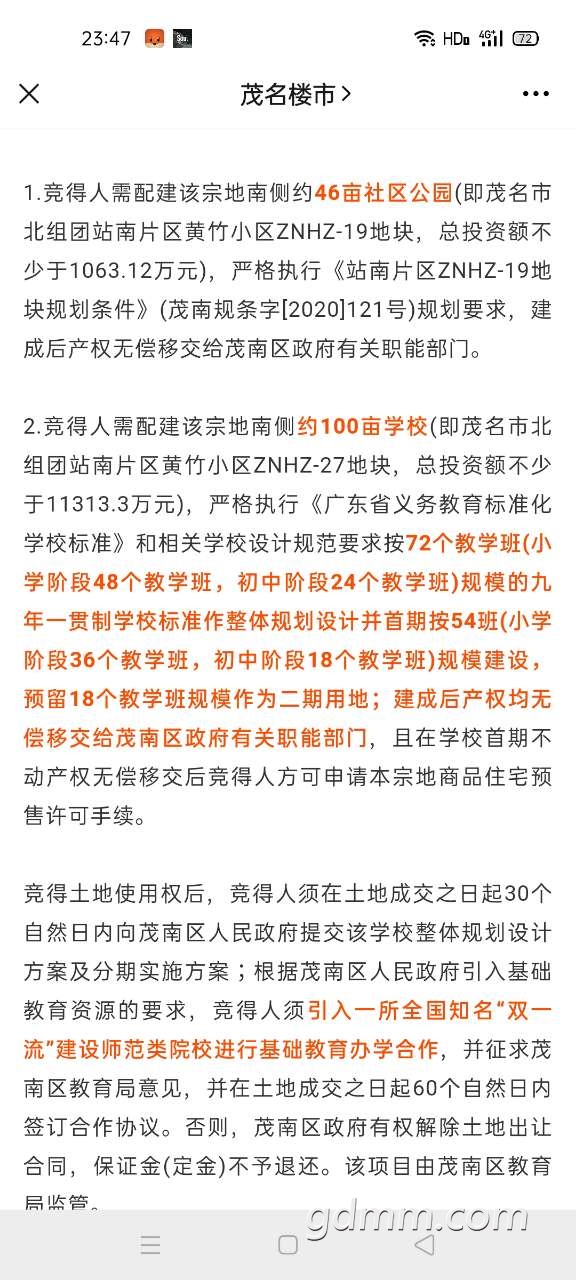Open the three-dot overflow menu

point(536,94)
